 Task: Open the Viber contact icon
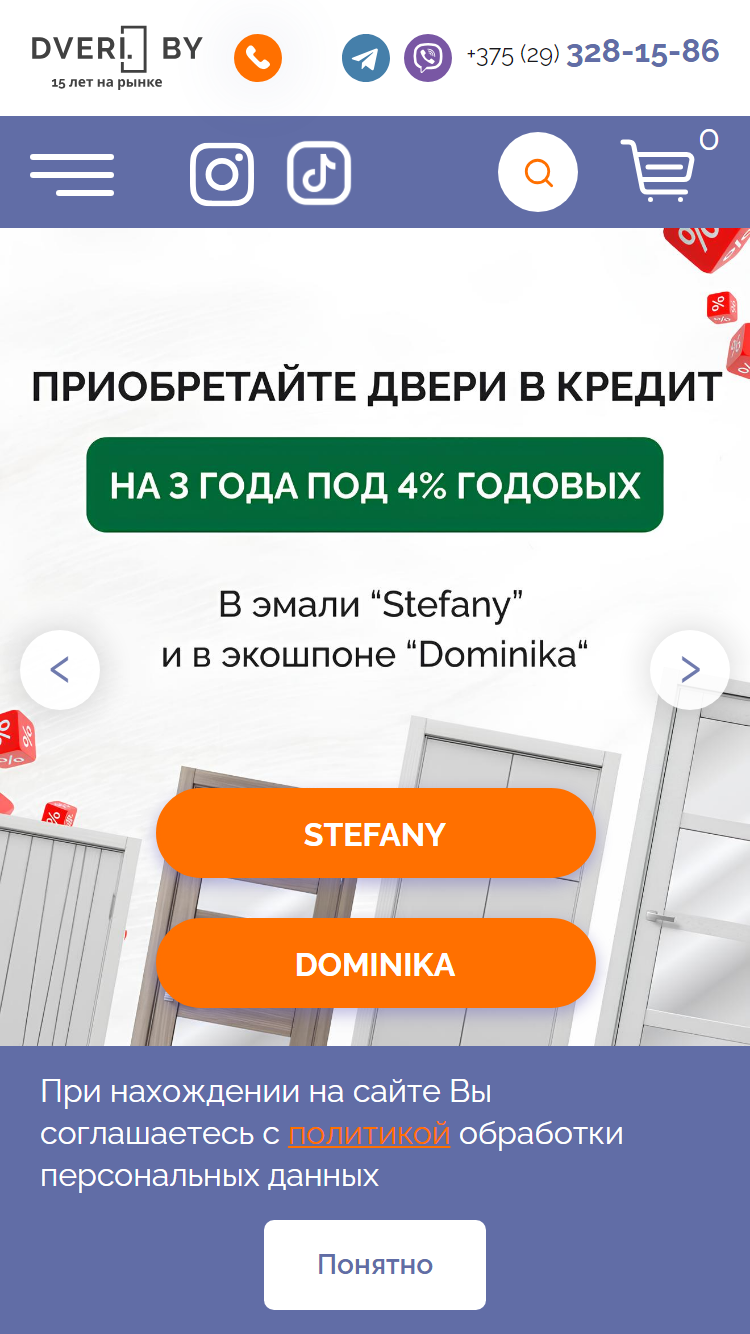click(x=428, y=58)
